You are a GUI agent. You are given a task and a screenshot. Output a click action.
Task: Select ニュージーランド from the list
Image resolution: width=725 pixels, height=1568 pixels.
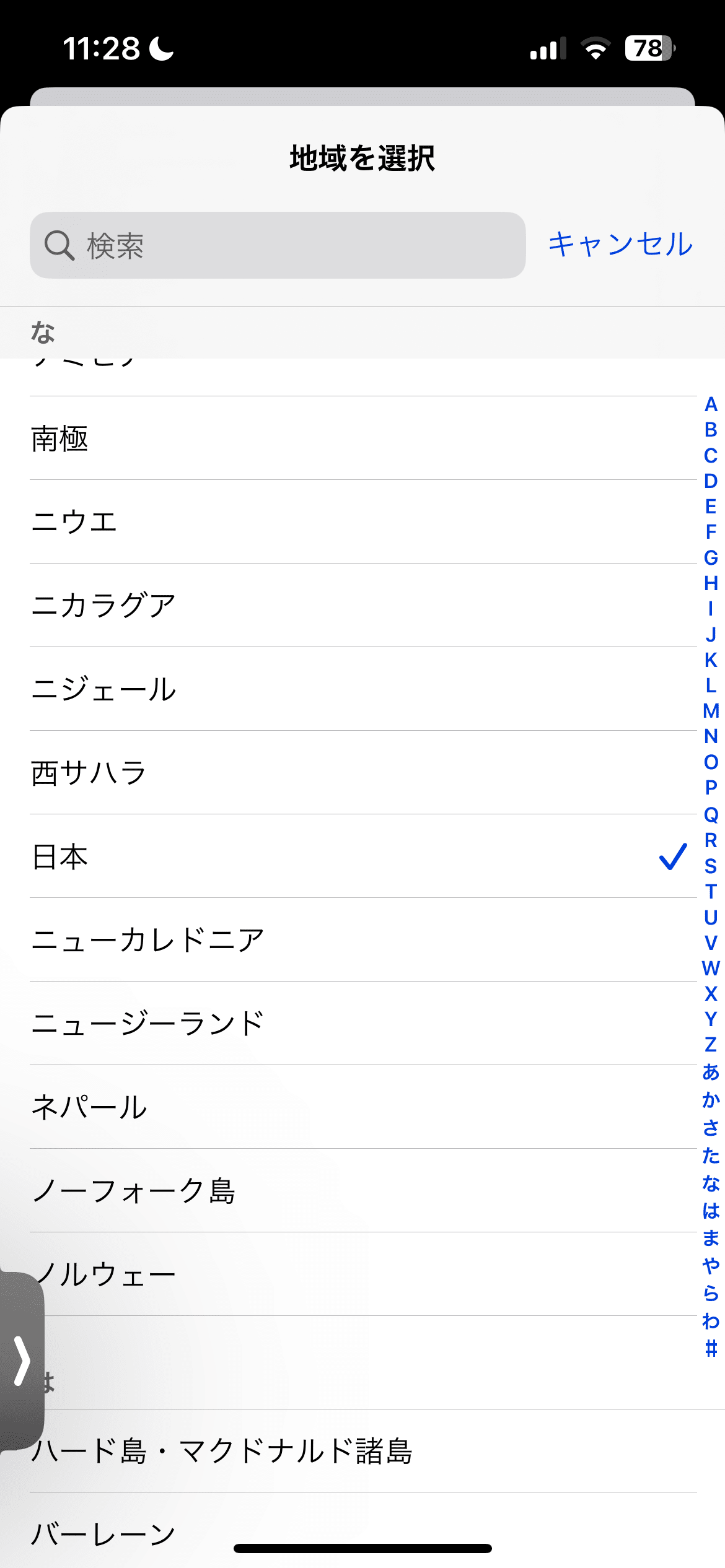click(363, 1024)
